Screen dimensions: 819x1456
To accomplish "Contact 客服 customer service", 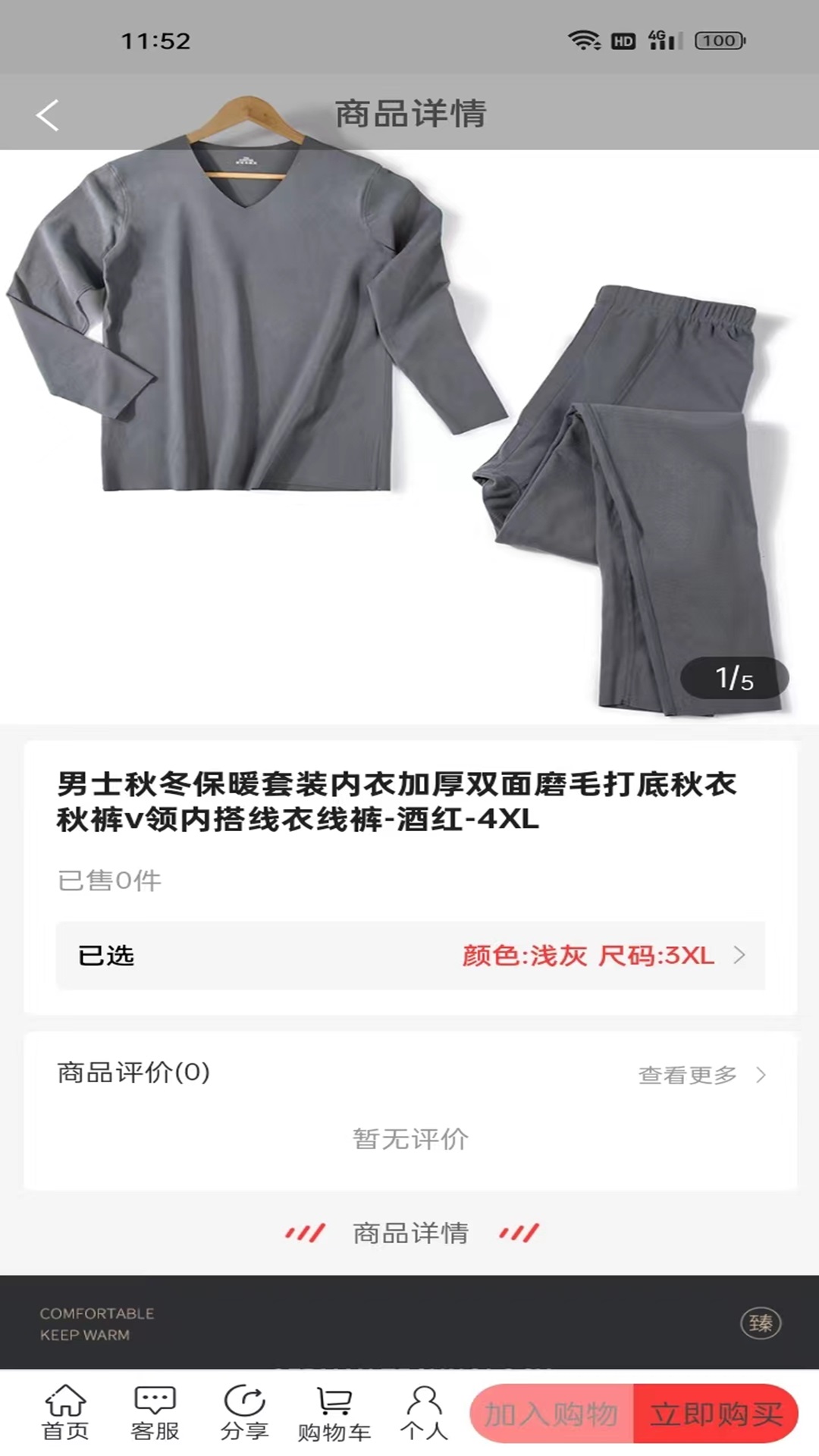I will coord(155,1413).
